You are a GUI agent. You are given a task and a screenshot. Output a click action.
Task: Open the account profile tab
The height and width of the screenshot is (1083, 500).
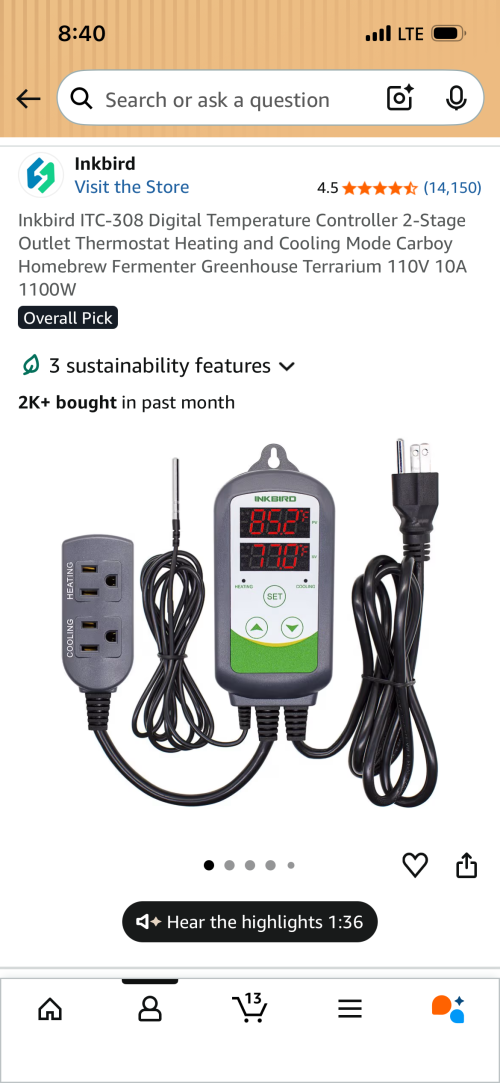tap(150, 1009)
